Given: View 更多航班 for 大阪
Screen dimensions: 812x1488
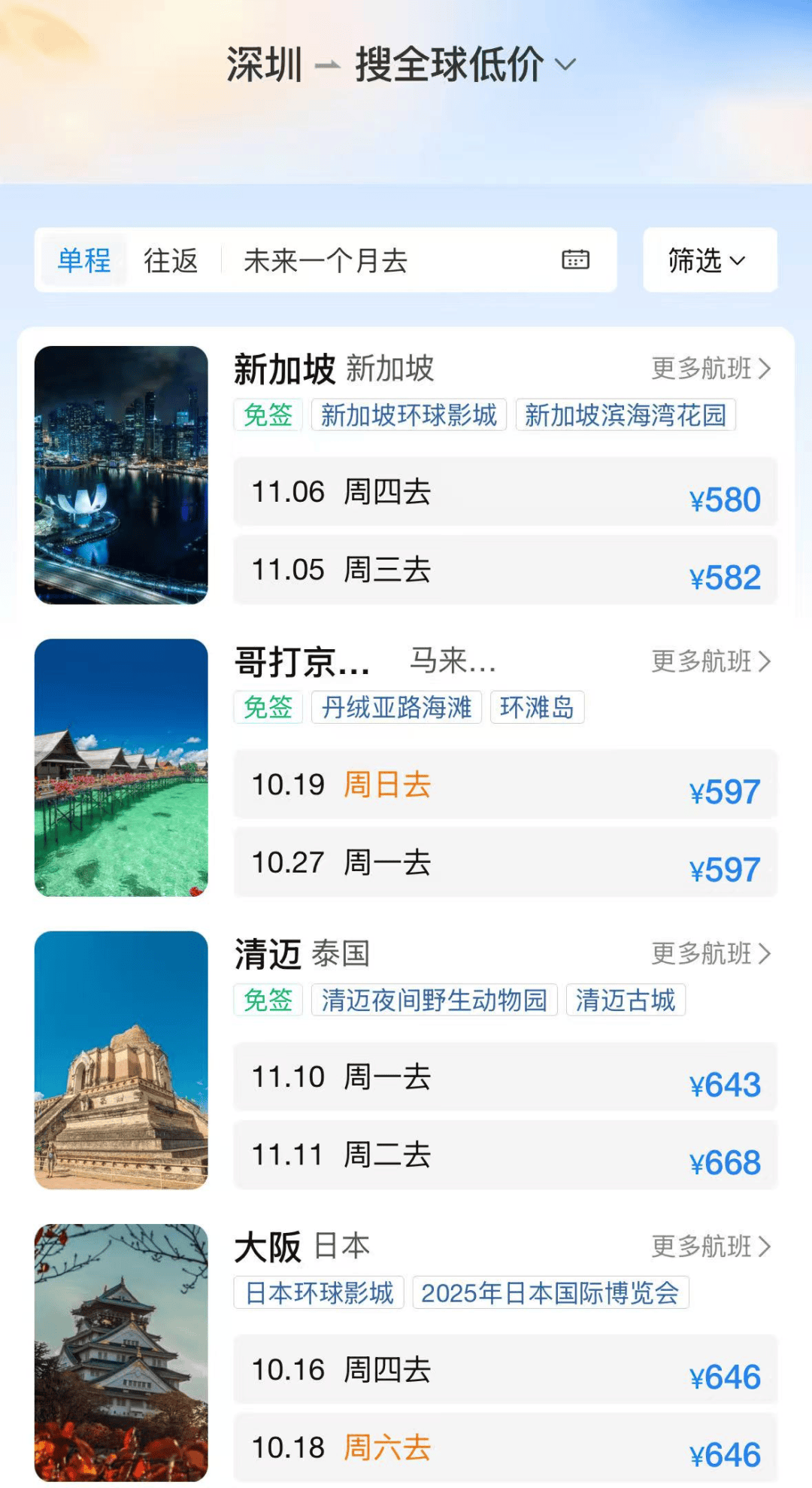Looking at the screenshot, I should (x=710, y=1247).
